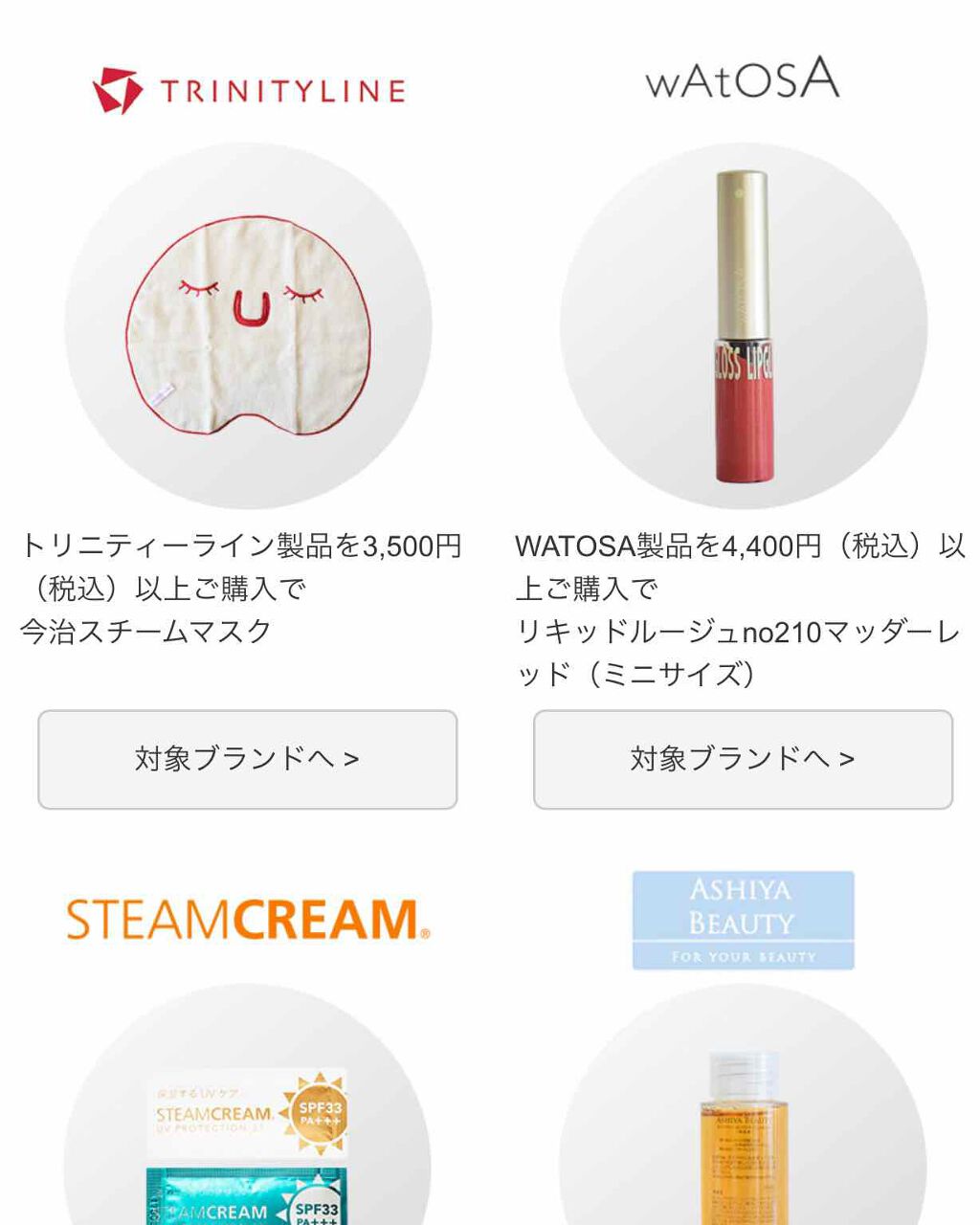Go to WATOSA brand via 対象ブランドへ
Image resolution: width=980 pixels, height=1225 pixels.
(743, 759)
